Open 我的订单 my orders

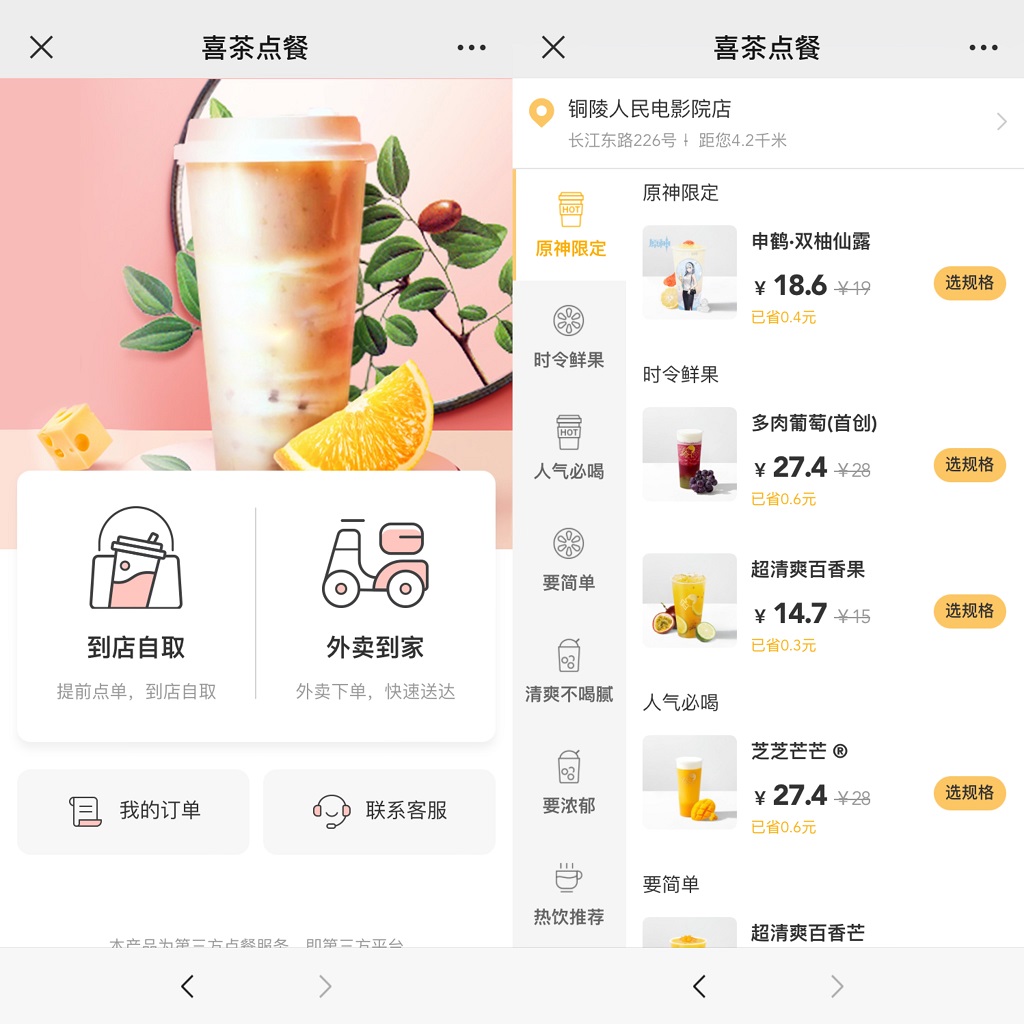[x=133, y=811]
